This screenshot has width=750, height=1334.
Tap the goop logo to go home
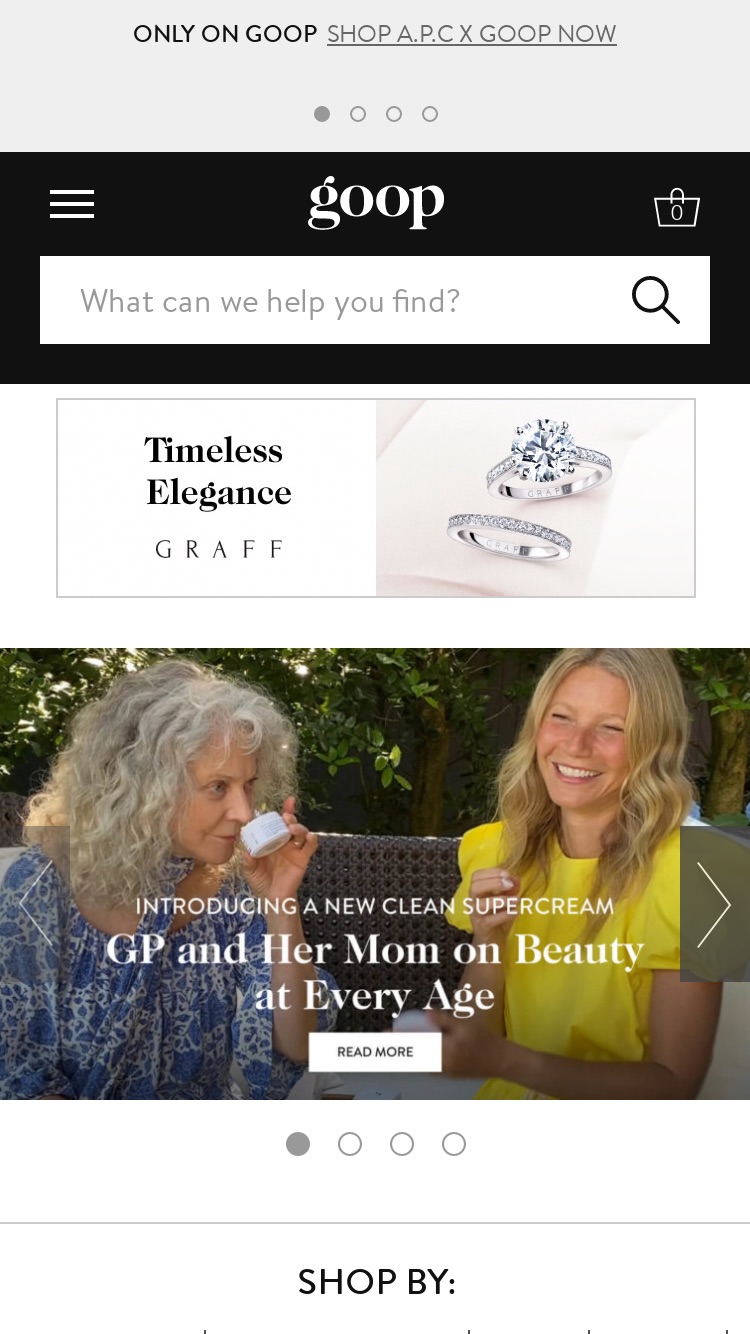pos(376,203)
